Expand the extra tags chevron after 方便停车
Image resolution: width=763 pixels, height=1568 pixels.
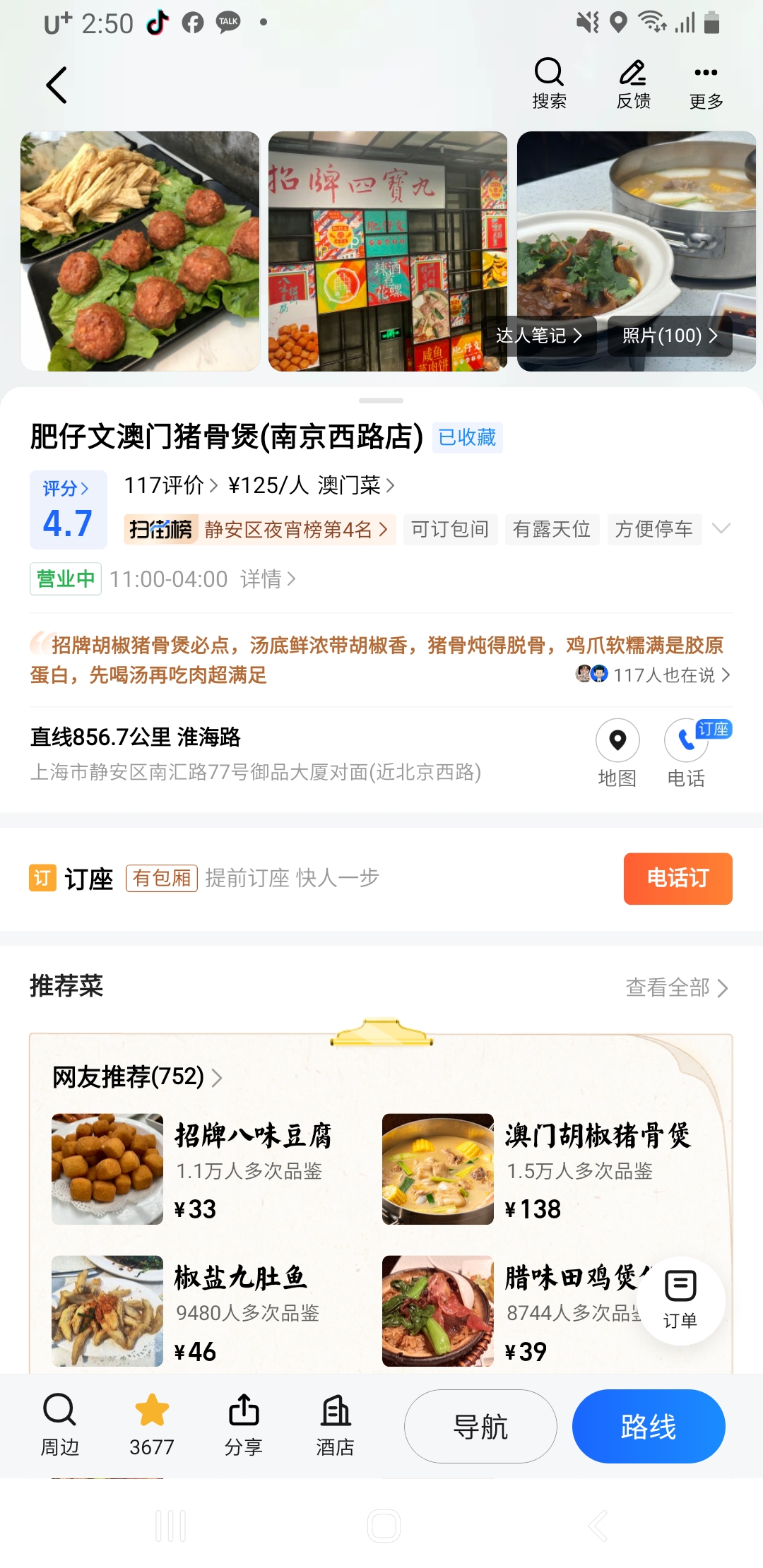(721, 528)
